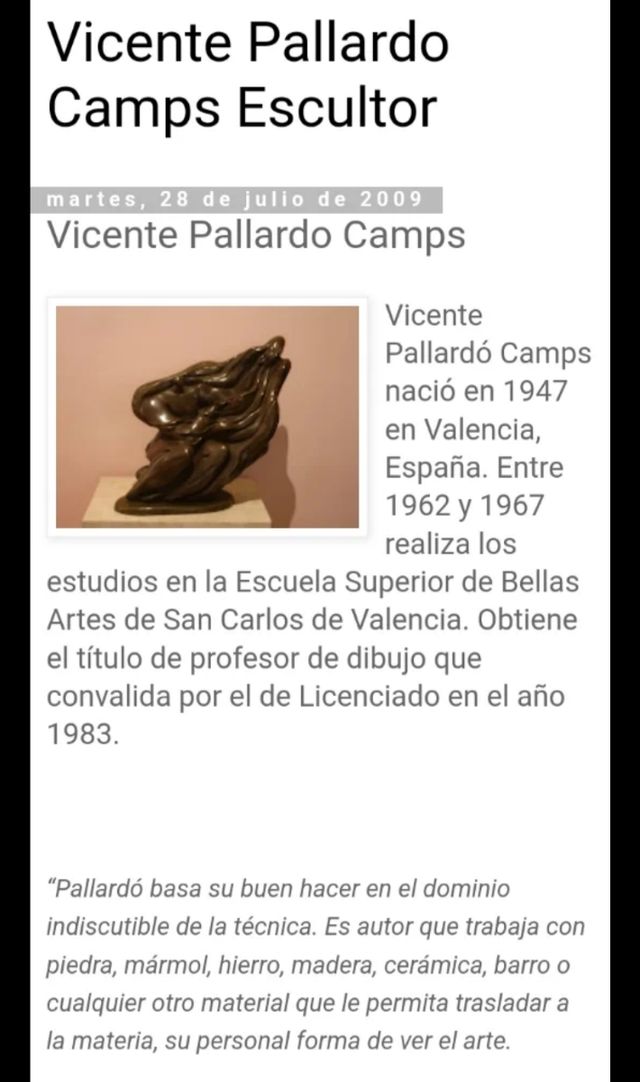Open the post titled Vicente Pallardo Camps
This screenshot has width=640, height=1082.
point(256,235)
